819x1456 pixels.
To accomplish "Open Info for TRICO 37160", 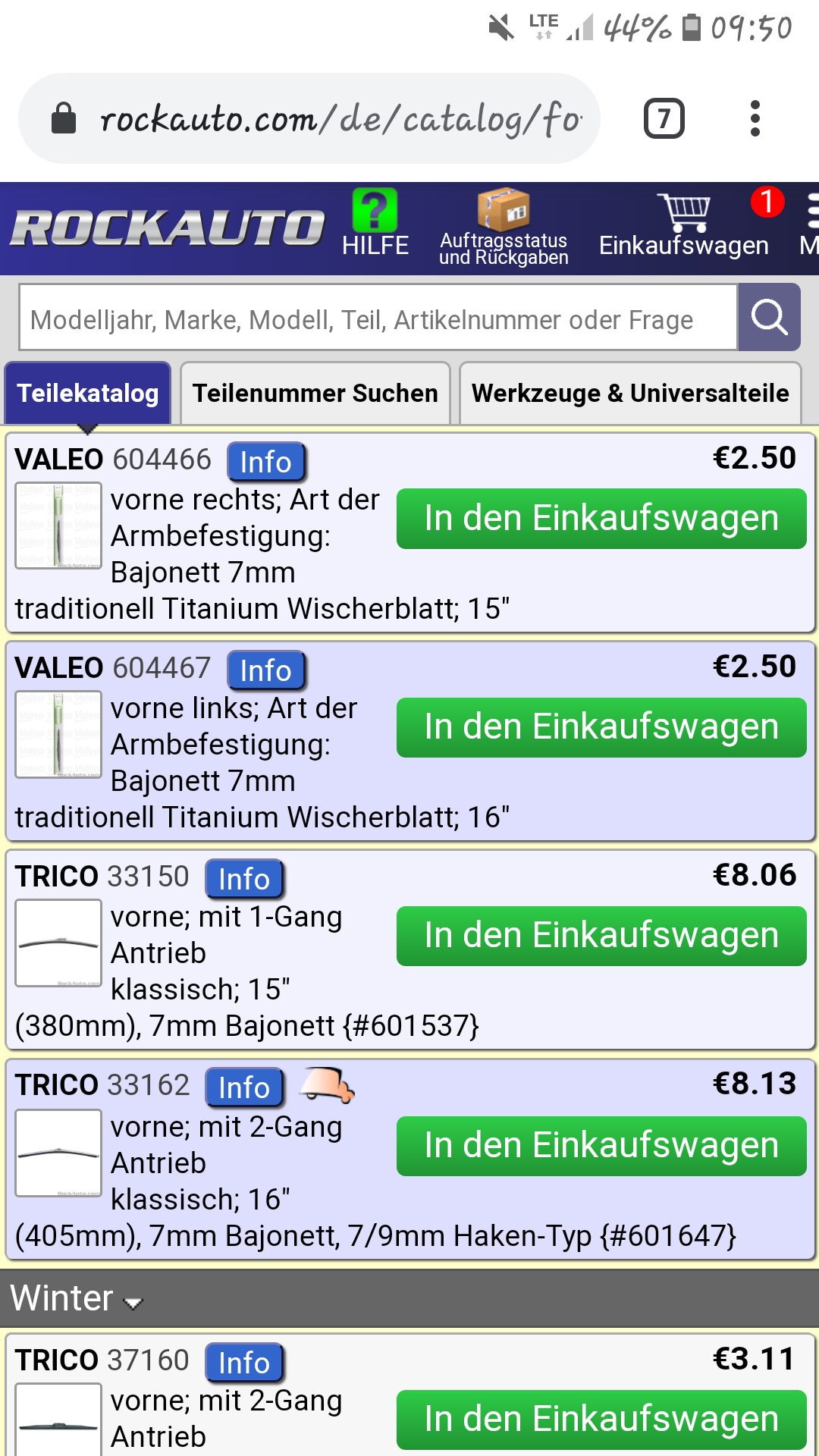I will (244, 1363).
